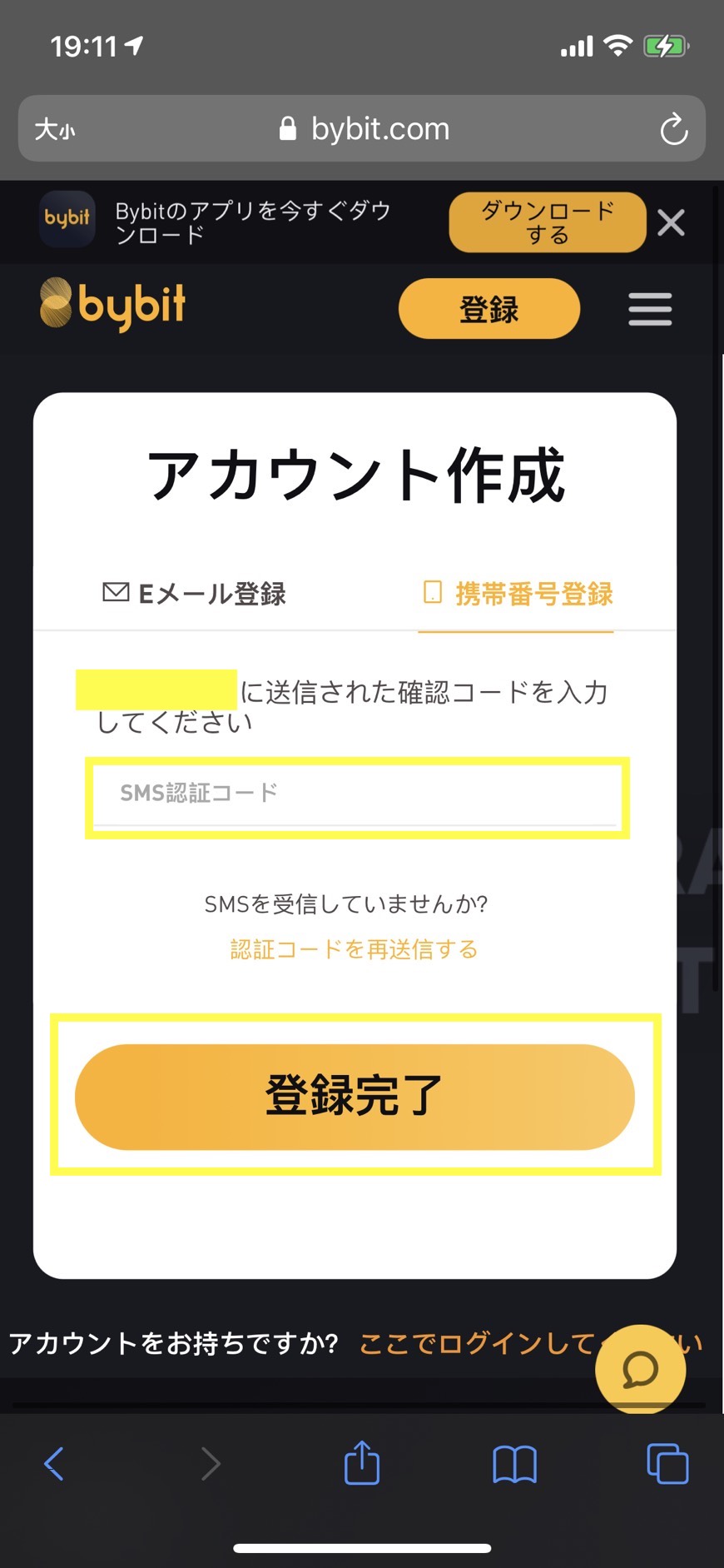Open the bybit.com address bar

click(x=366, y=129)
